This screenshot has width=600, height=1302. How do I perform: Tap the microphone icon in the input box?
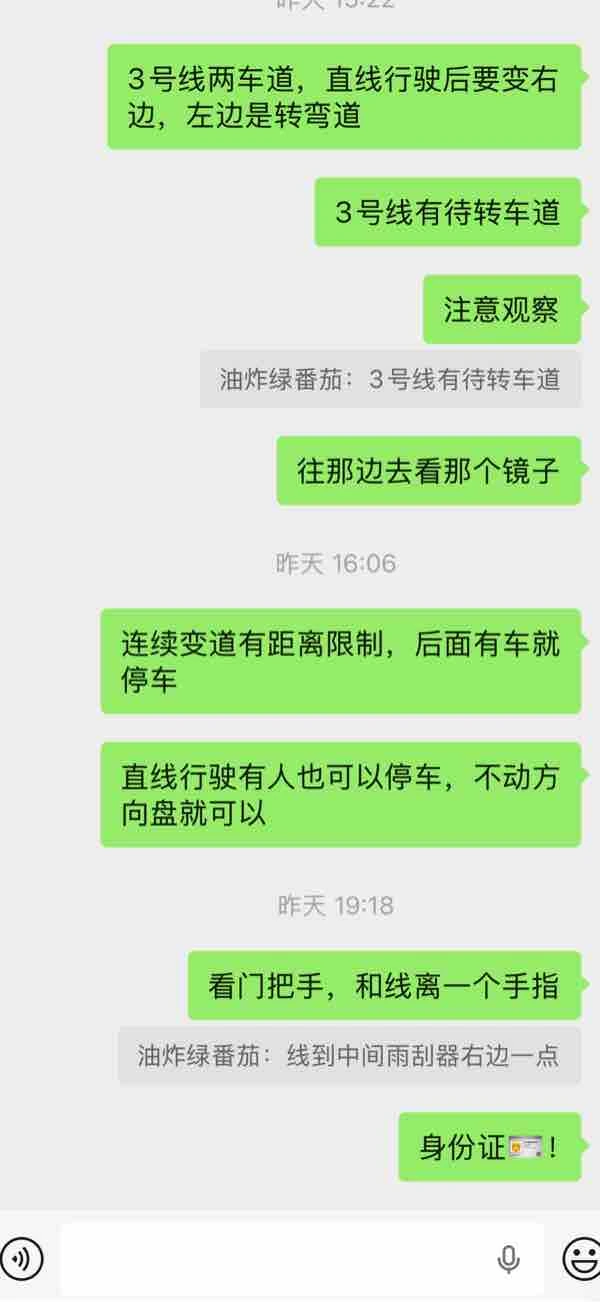tap(509, 1258)
